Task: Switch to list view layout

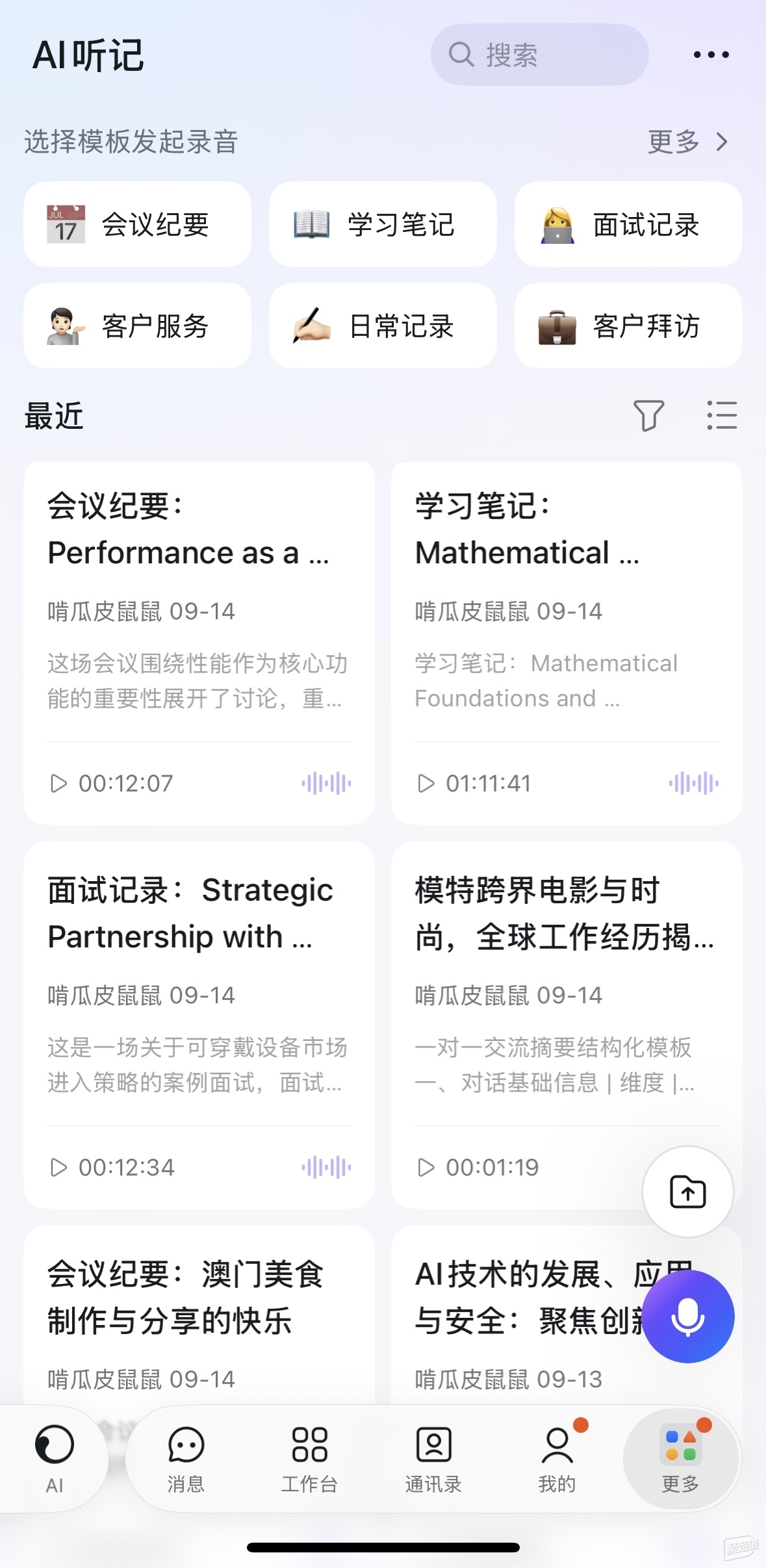Action: pos(722,415)
